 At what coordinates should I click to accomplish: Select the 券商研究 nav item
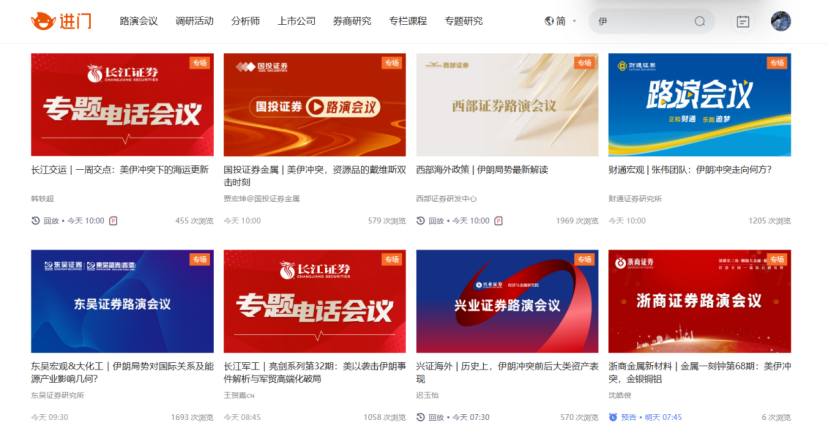351,21
